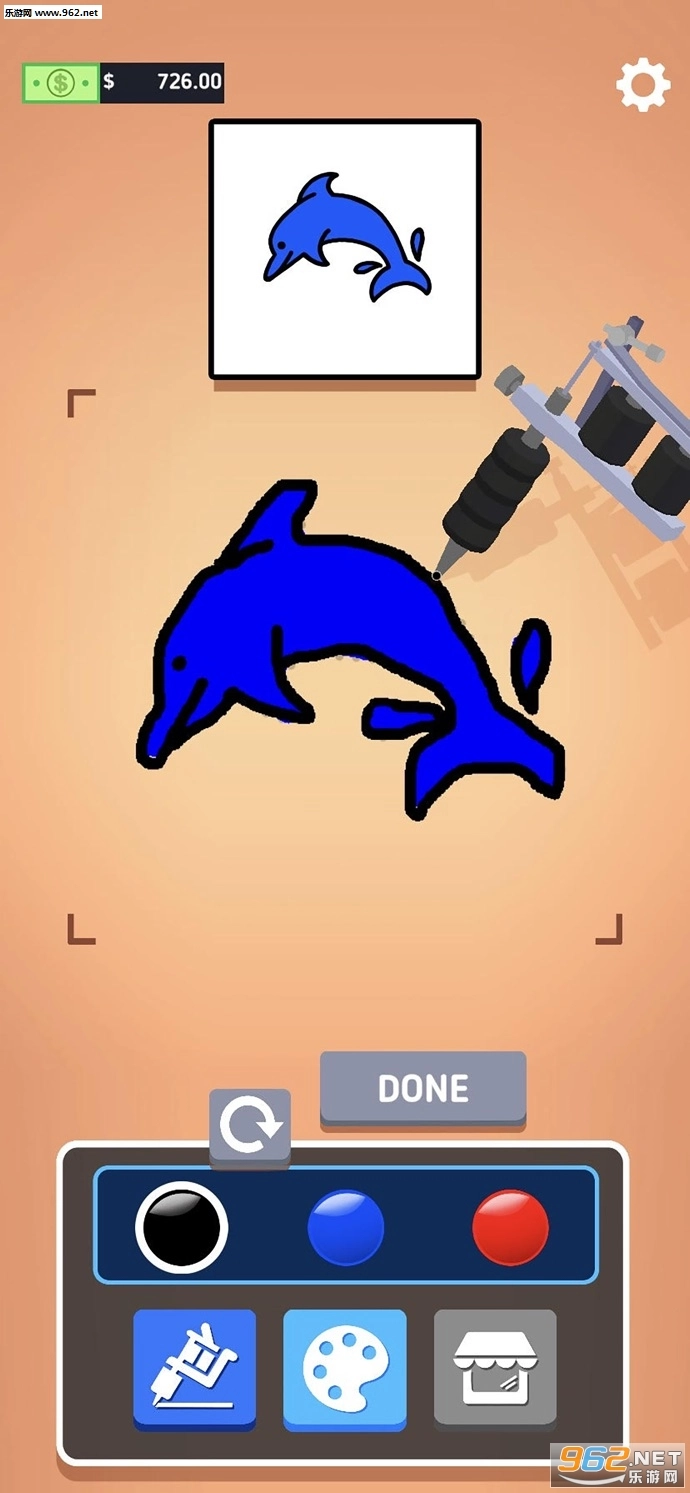Viewport: 690px width, 1493px height.
Task: Switch to the tattoo machine tab
Action: pos(195,1367)
